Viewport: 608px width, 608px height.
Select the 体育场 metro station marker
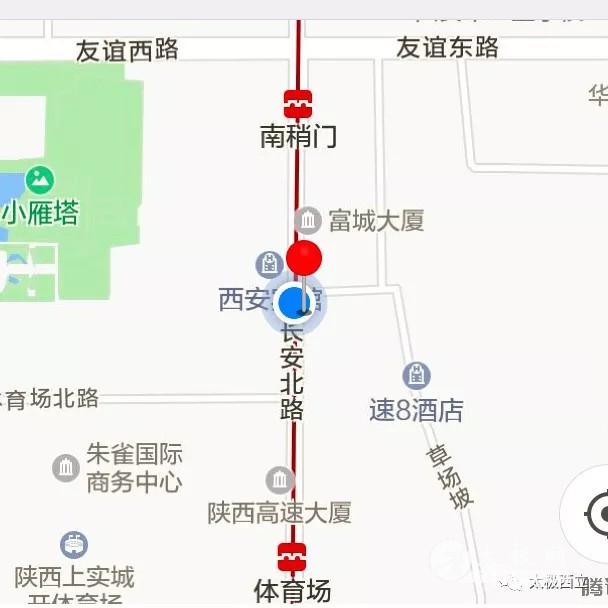coord(292,557)
